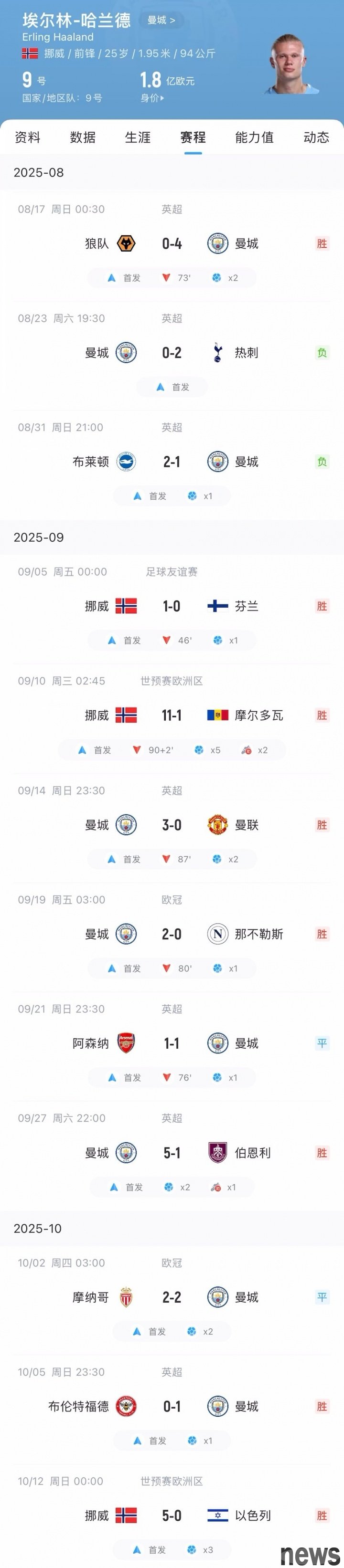Viewport: 344px width, 1568px height.
Task: Tap the 布伦特福德 0-1 曼城 match
Action: pyautogui.click(x=172, y=1406)
